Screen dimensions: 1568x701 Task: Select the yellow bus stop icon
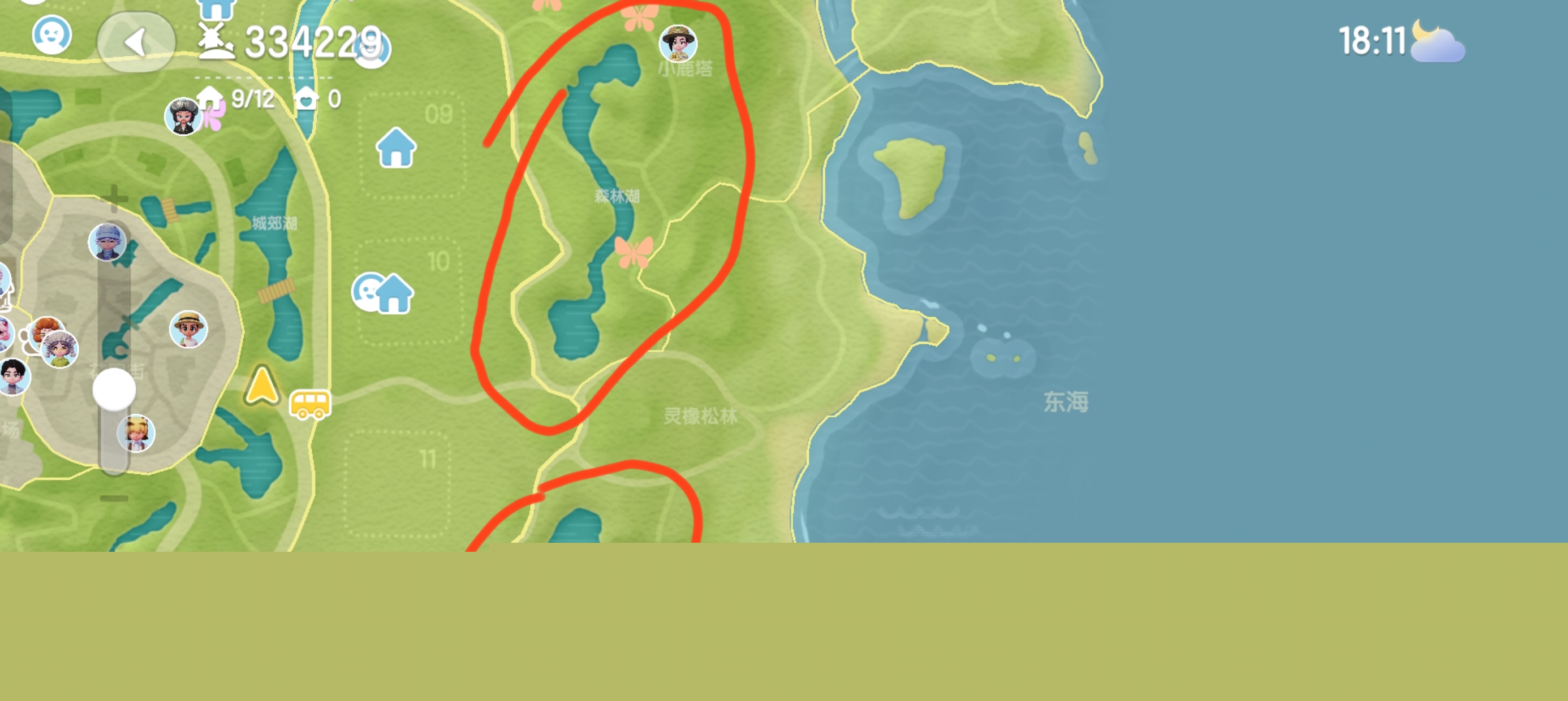(x=310, y=404)
